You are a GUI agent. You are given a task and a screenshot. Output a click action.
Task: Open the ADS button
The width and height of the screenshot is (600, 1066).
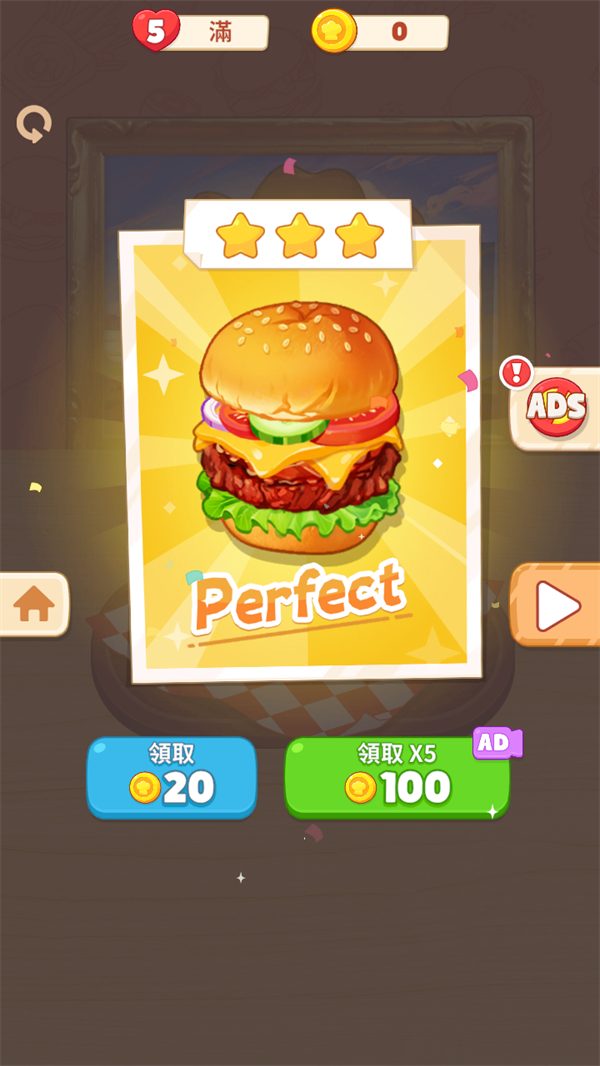pyautogui.click(x=557, y=407)
